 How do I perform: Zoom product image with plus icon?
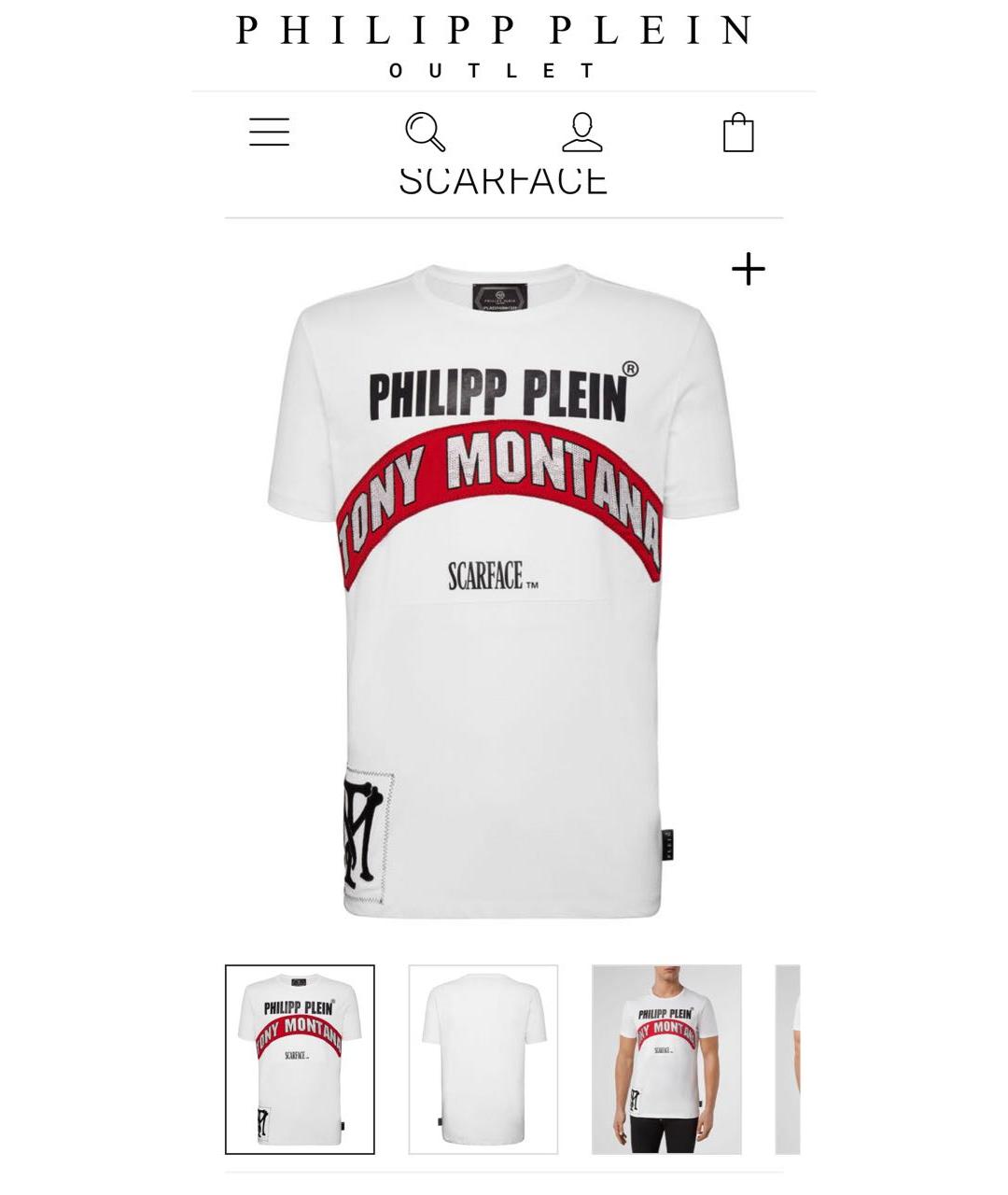748,270
